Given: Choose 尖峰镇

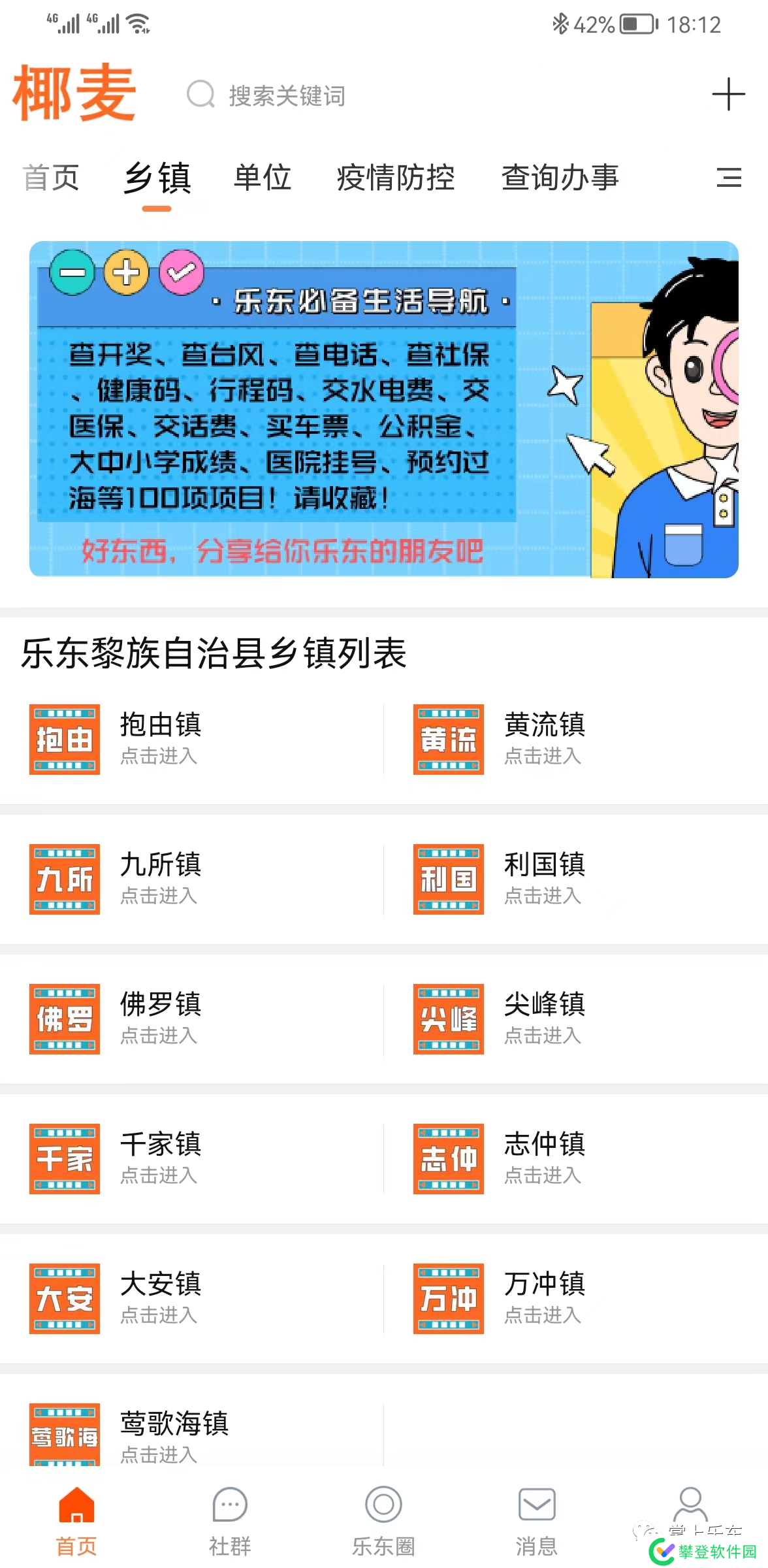Looking at the screenshot, I should [x=544, y=1019].
